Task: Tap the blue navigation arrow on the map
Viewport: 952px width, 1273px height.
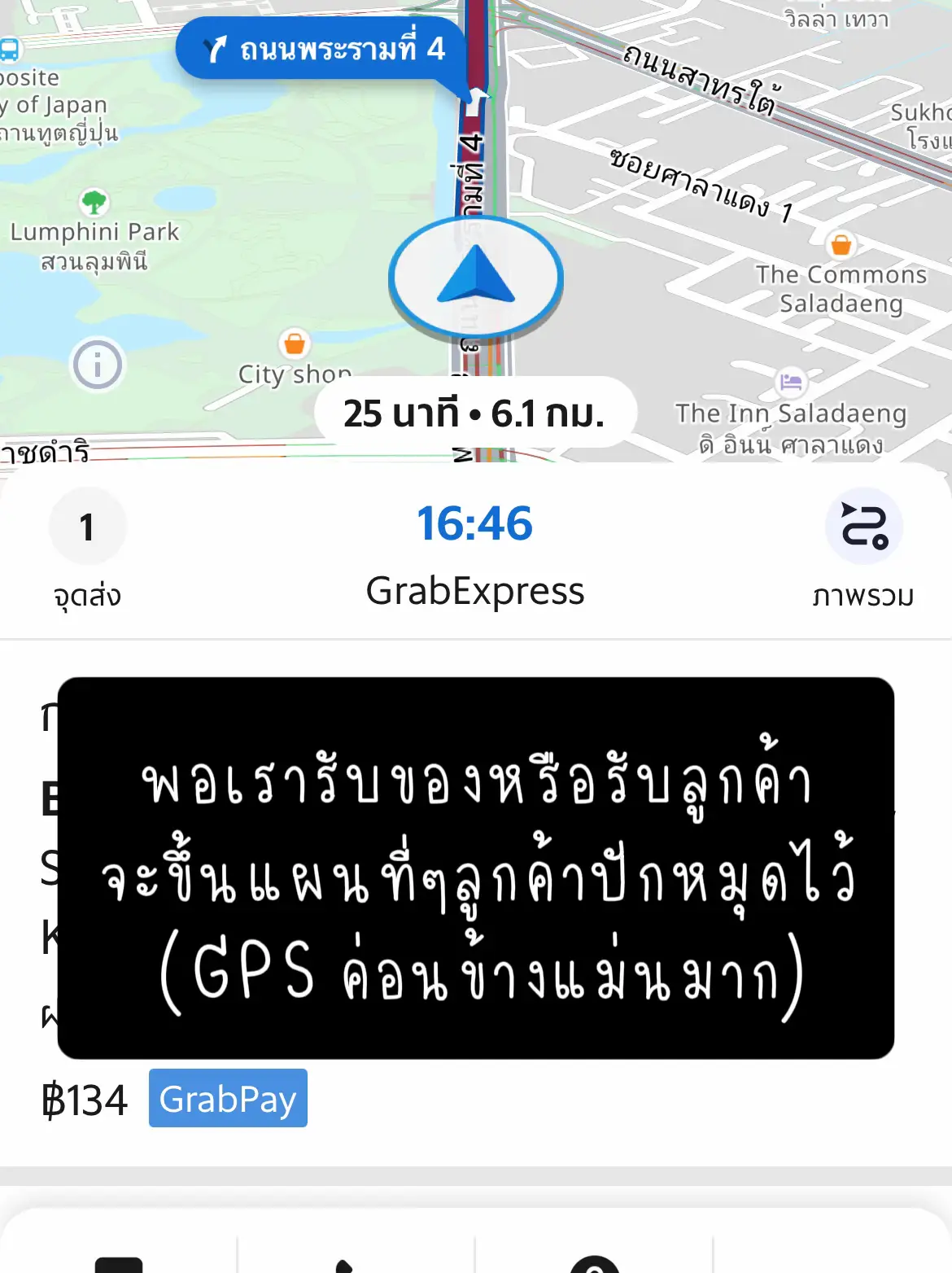Action: (x=476, y=278)
